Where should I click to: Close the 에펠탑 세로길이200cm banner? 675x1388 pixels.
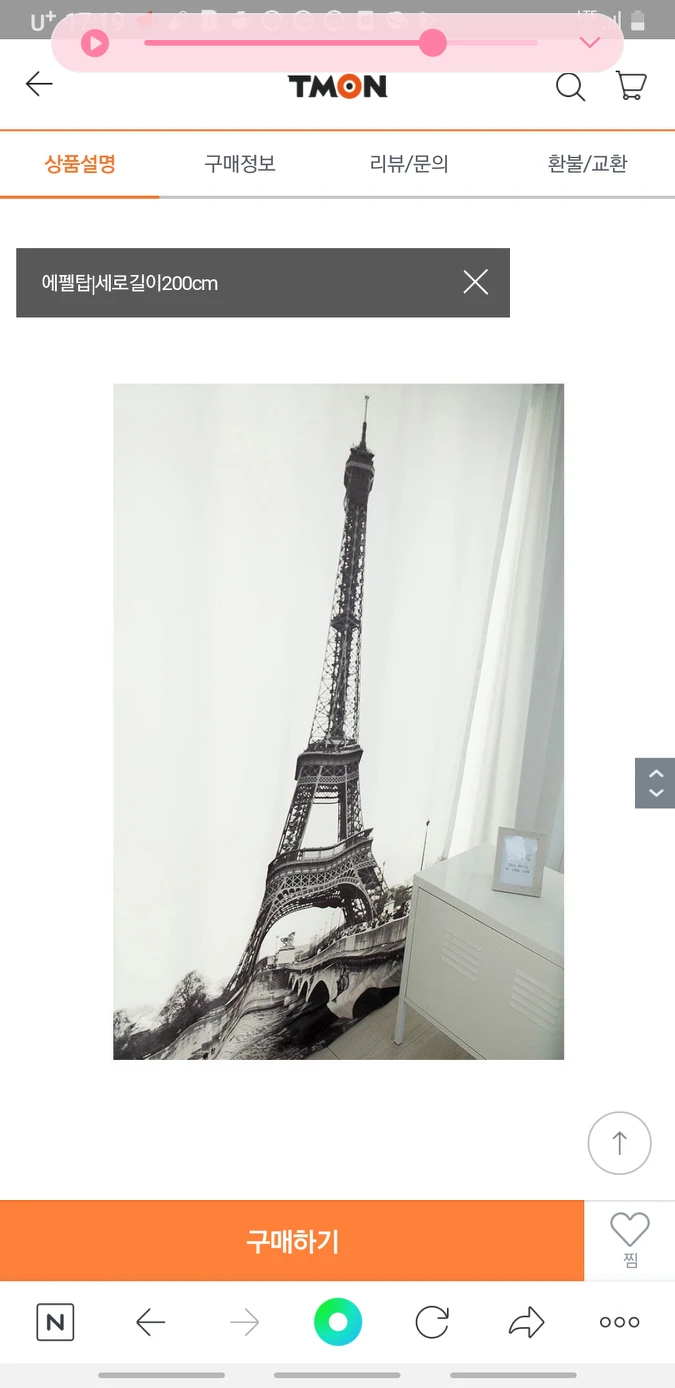[x=476, y=282]
